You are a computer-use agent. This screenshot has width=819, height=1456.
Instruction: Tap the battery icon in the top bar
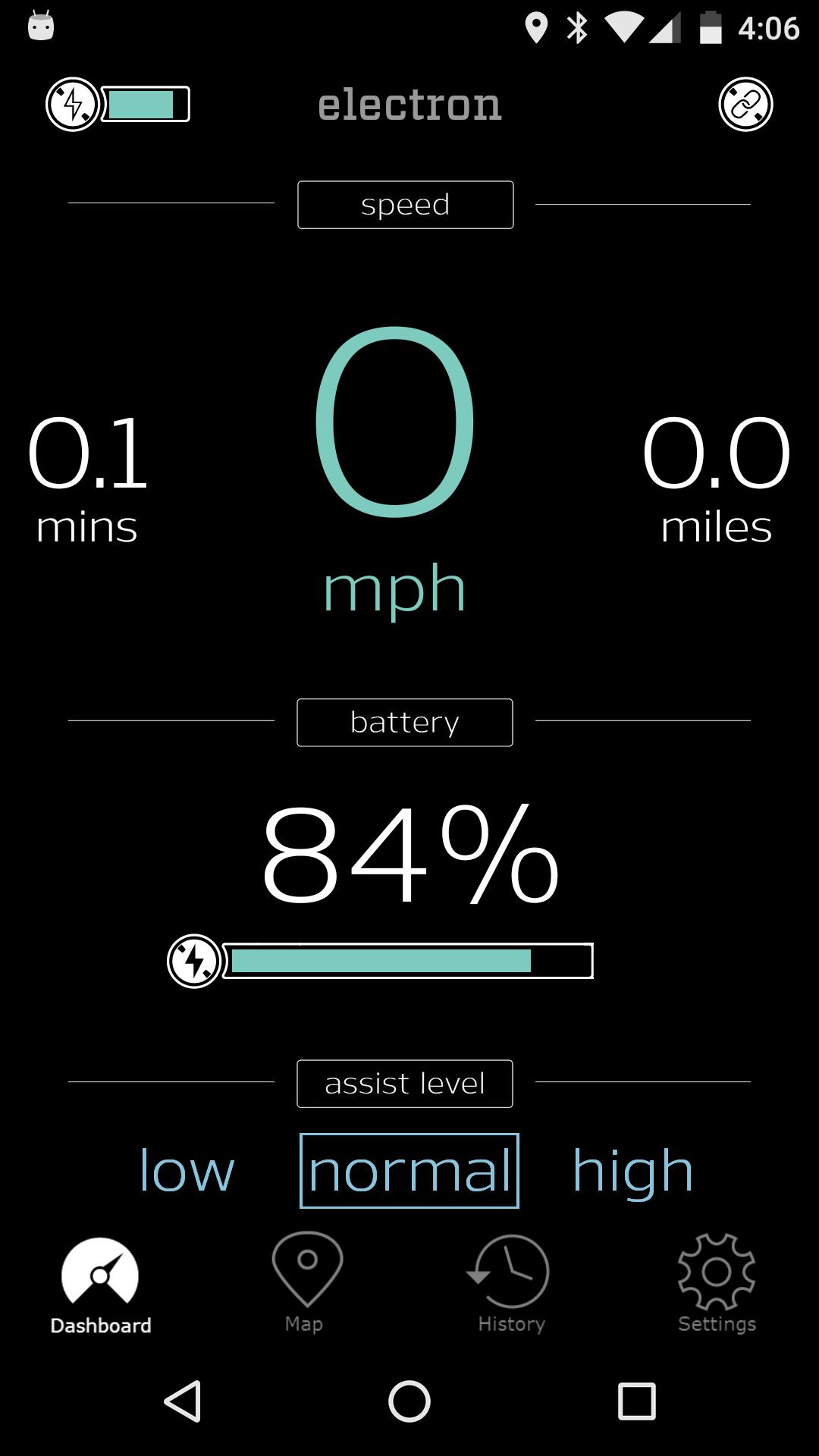pos(118,105)
